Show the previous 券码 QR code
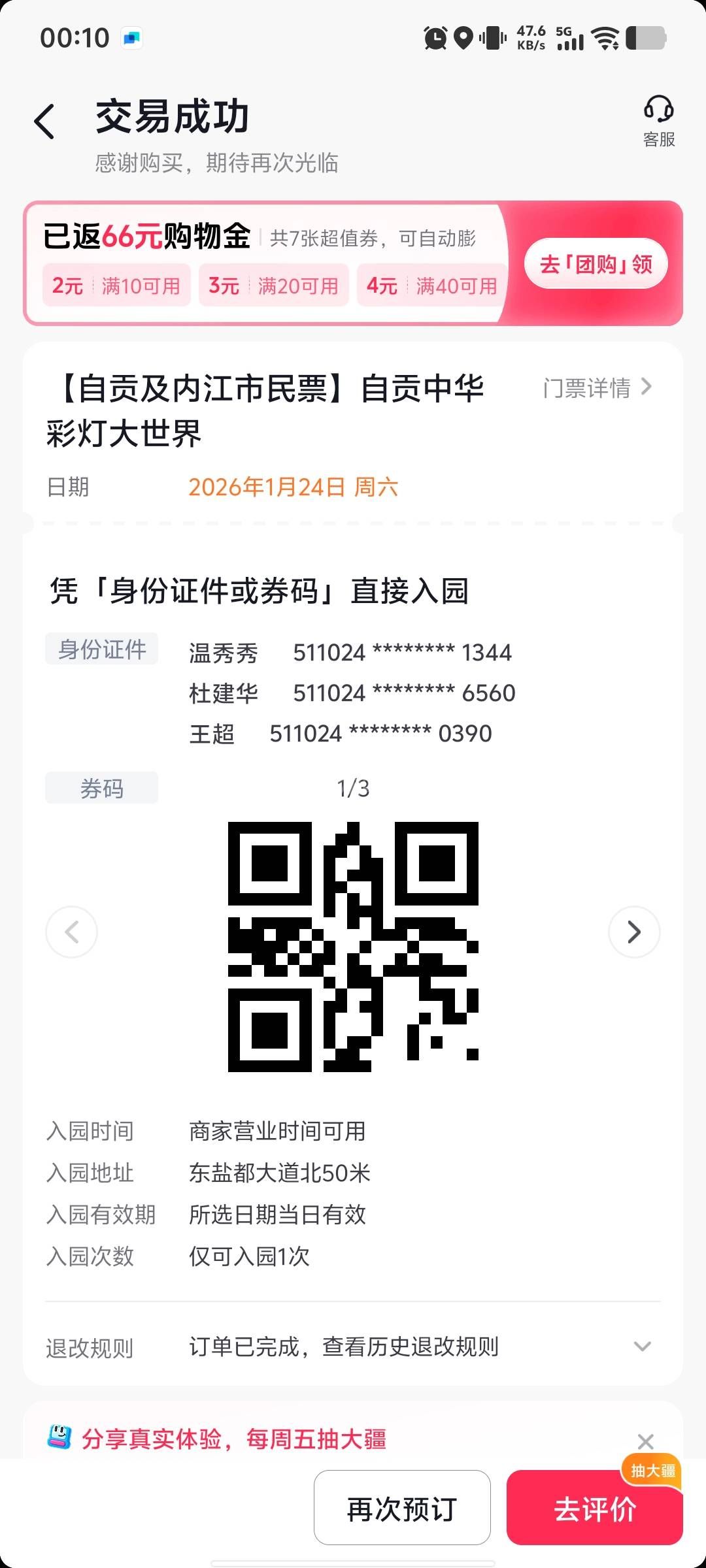Screen dimensions: 706x1568 (x=72, y=932)
